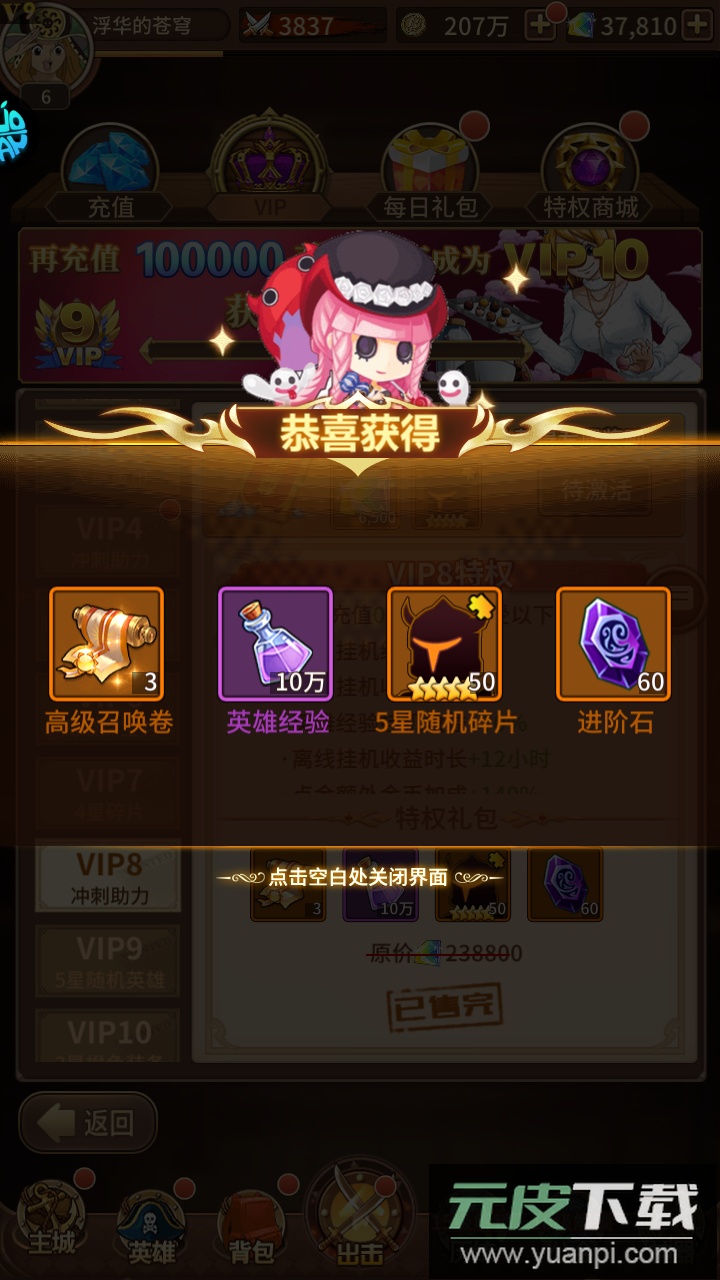
Task: Check the 进阶石 reward item
Action: pyautogui.click(x=613, y=644)
